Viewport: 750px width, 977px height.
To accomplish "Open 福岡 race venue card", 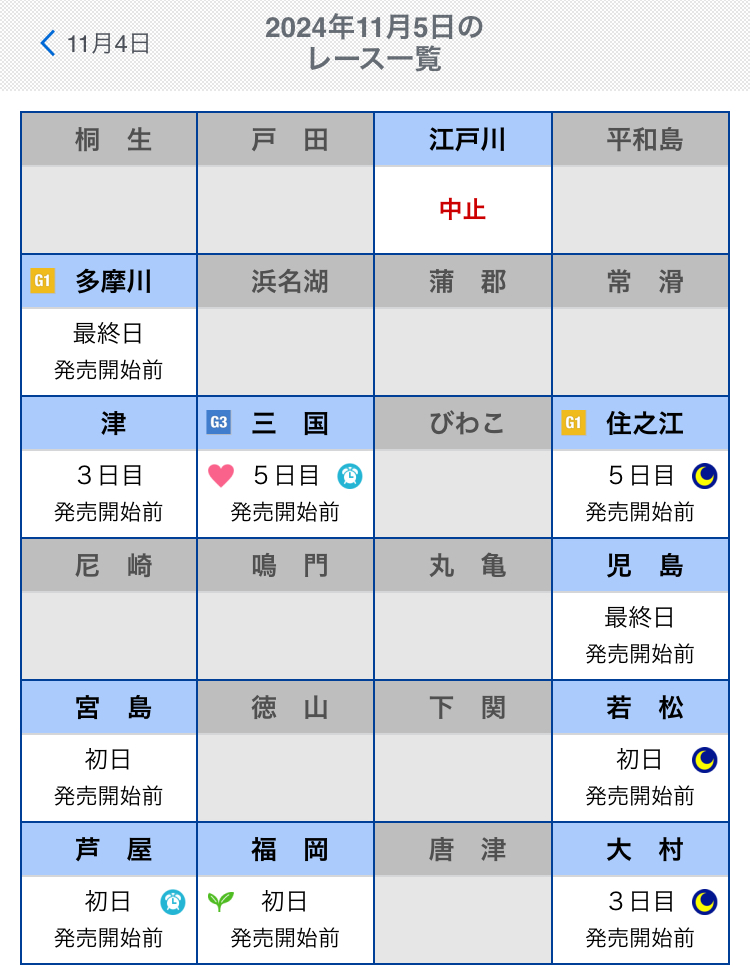I will [286, 893].
